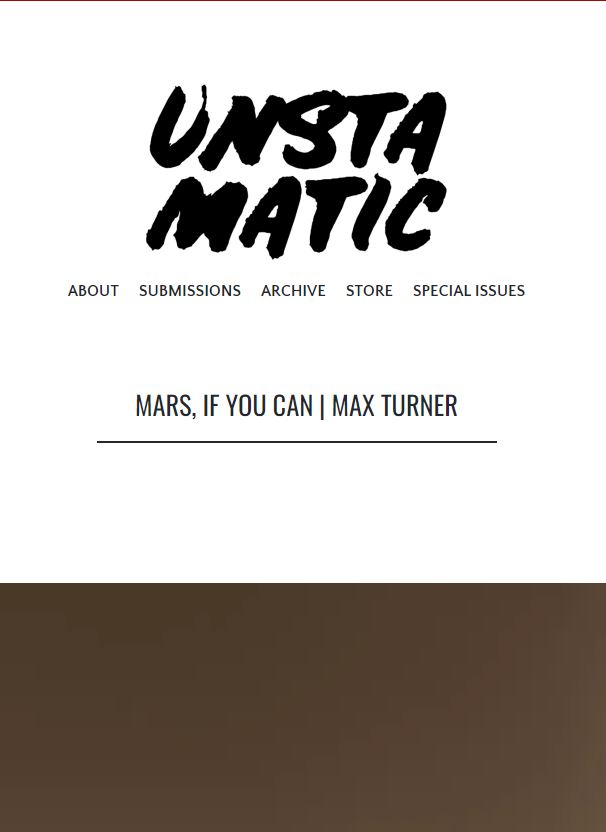Visit the Store
The width and height of the screenshot is (606, 832).
click(x=369, y=291)
